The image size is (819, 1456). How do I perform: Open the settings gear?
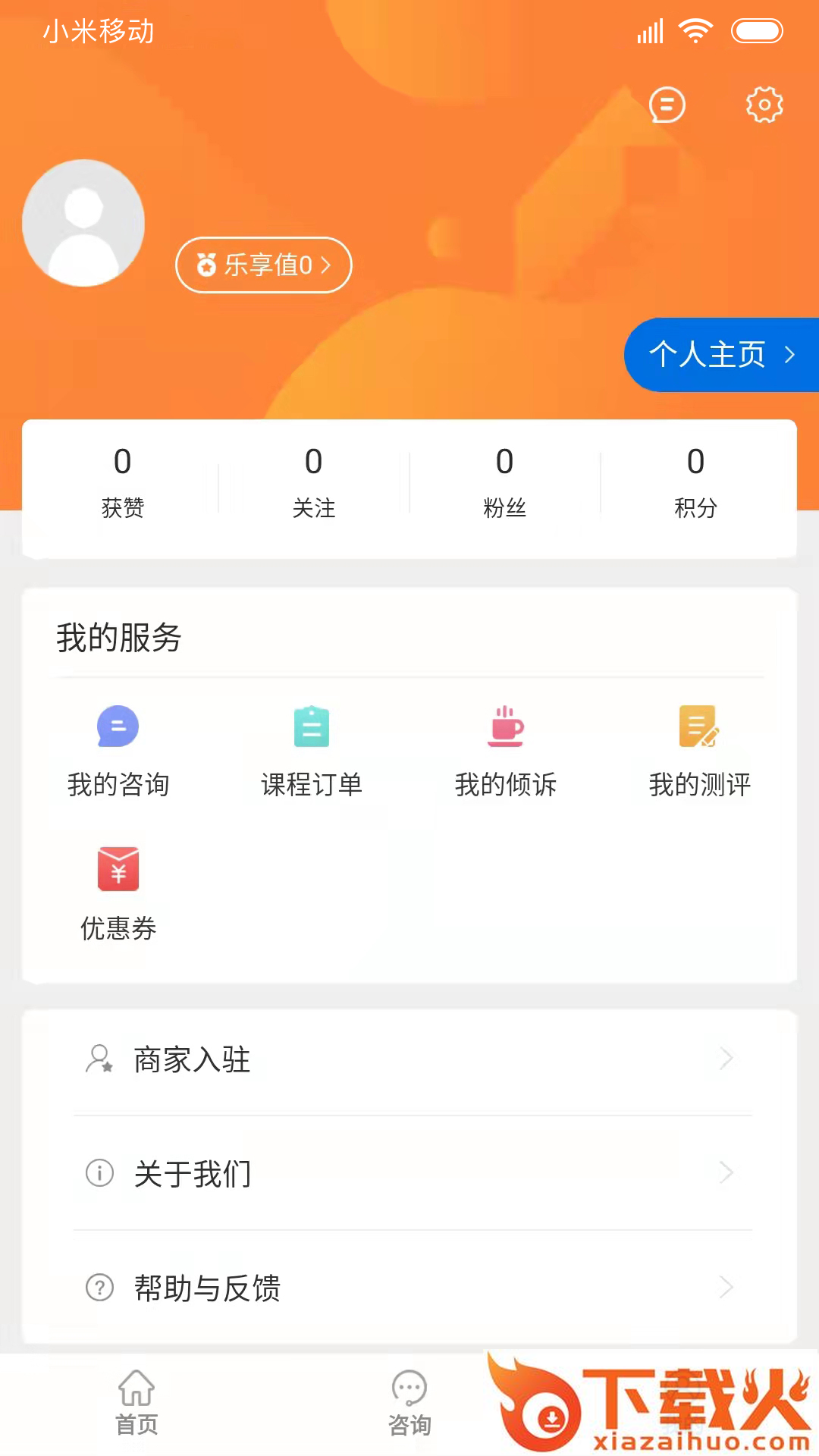[x=764, y=105]
